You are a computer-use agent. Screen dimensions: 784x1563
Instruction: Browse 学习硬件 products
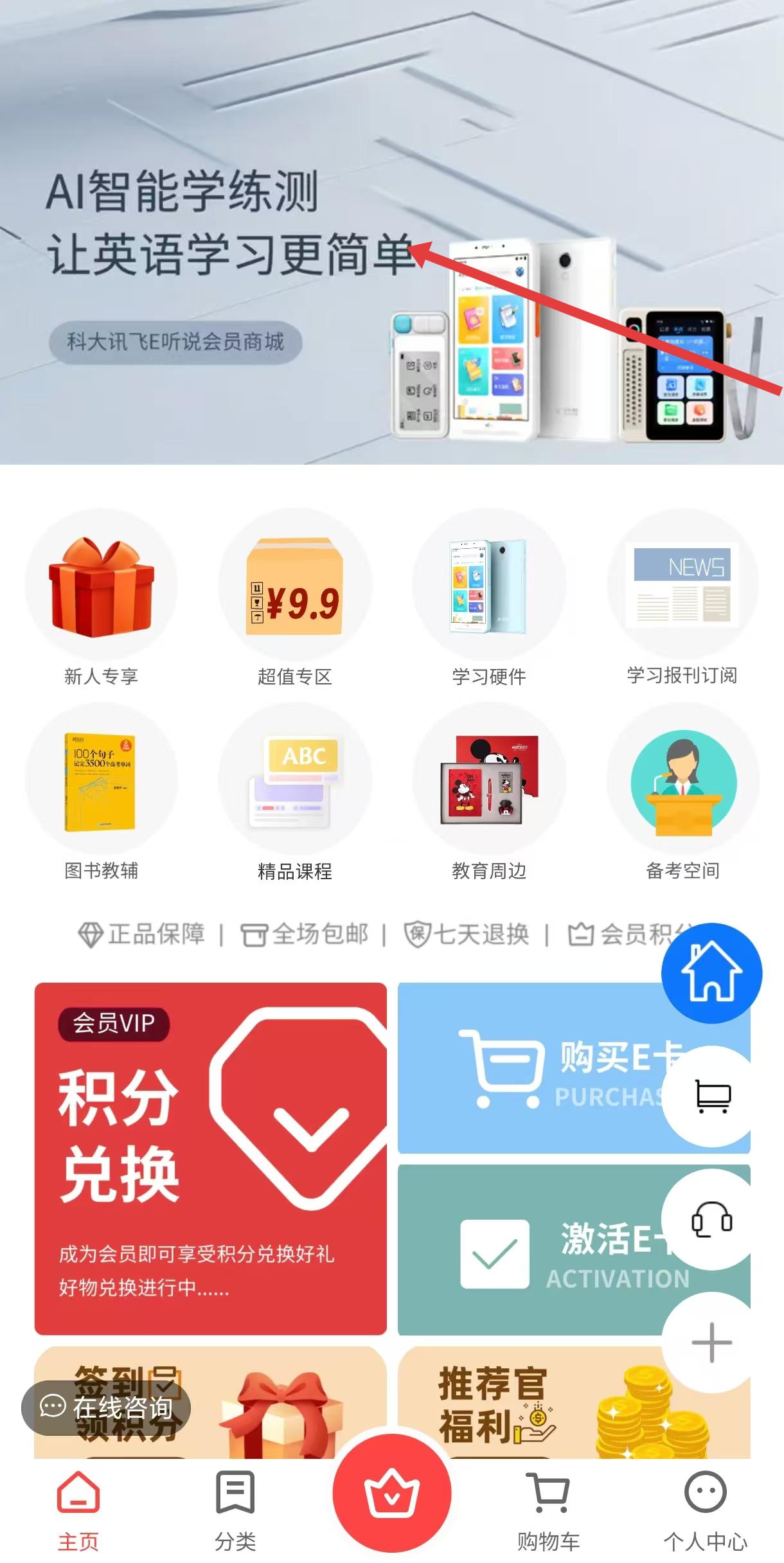pos(489,598)
